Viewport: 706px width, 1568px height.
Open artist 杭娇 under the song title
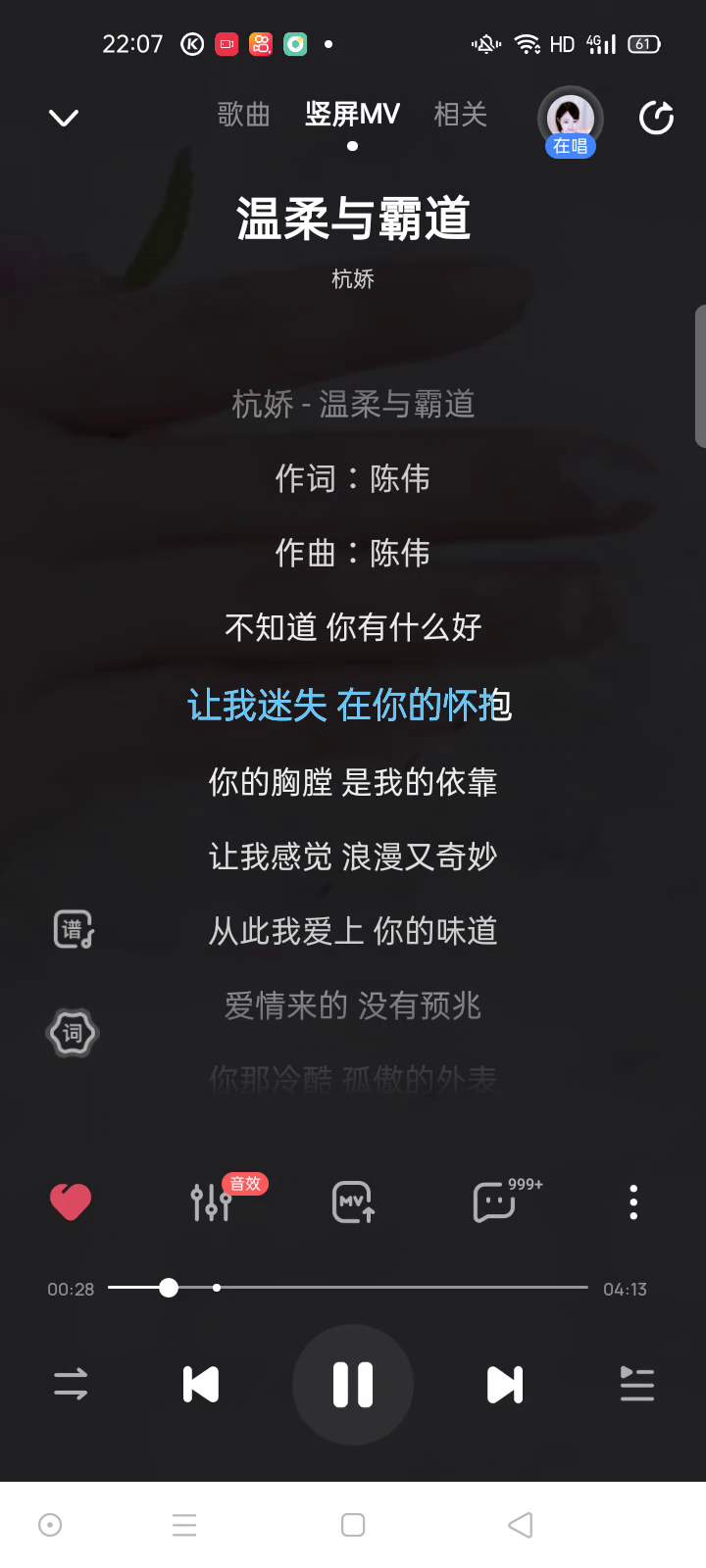353,279
